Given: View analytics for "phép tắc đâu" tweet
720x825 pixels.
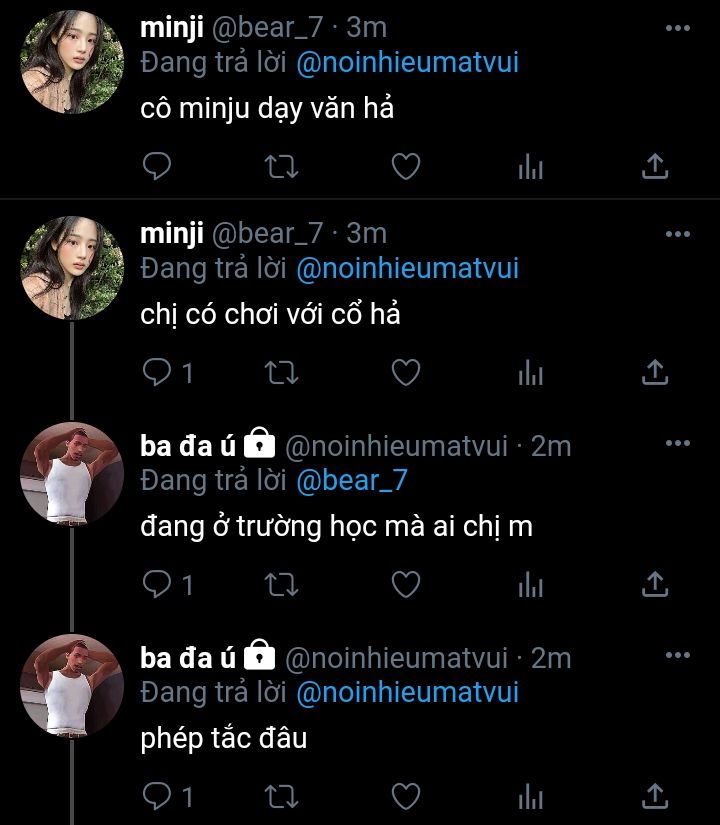Looking at the screenshot, I should 531,796.
